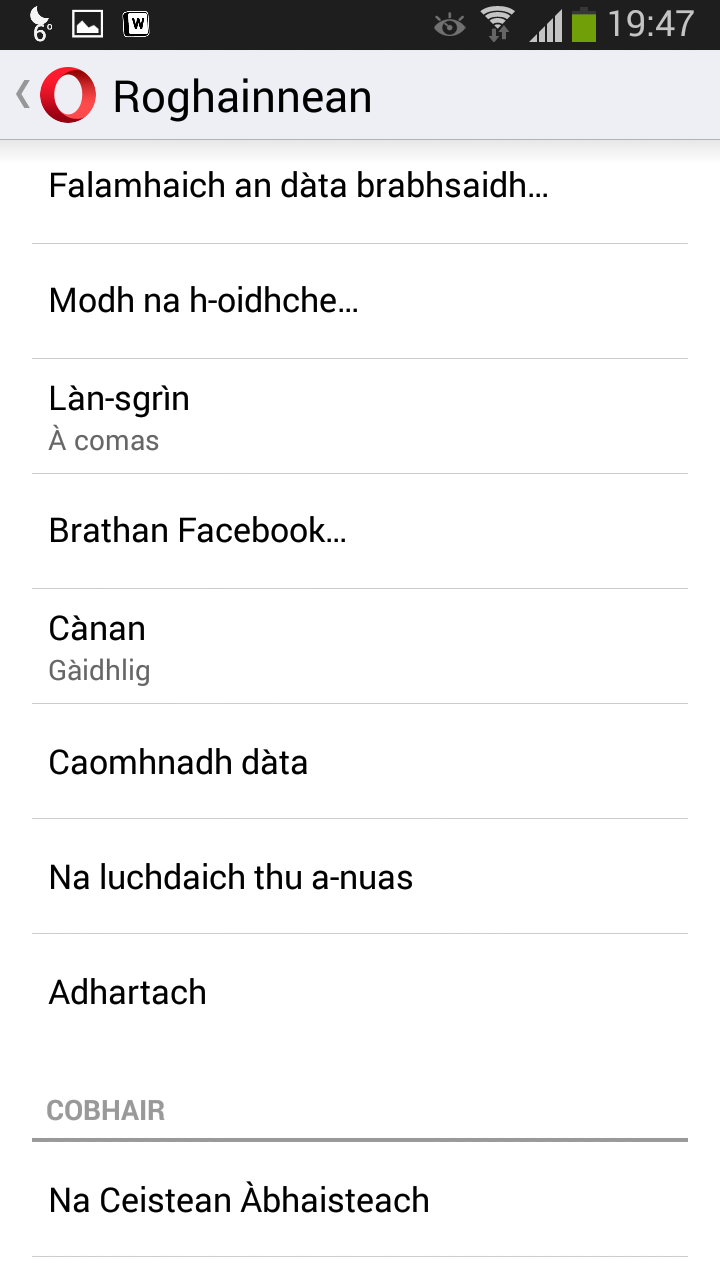Open the Adhartach settings
Image resolution: width=720 pixels, height=1280 pixels.
coord(359,992)
